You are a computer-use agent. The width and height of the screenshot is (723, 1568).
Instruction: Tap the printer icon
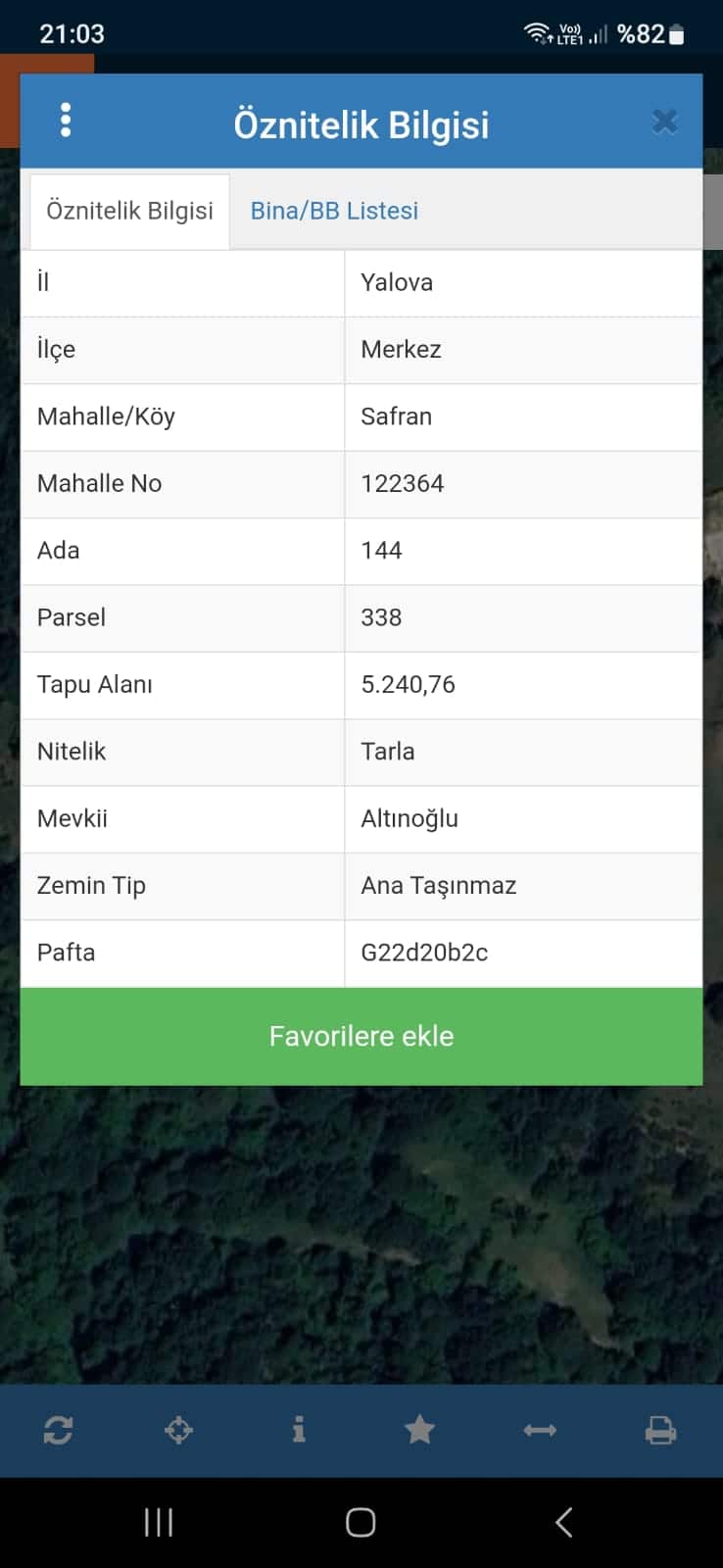click(x=660, y=1431)
